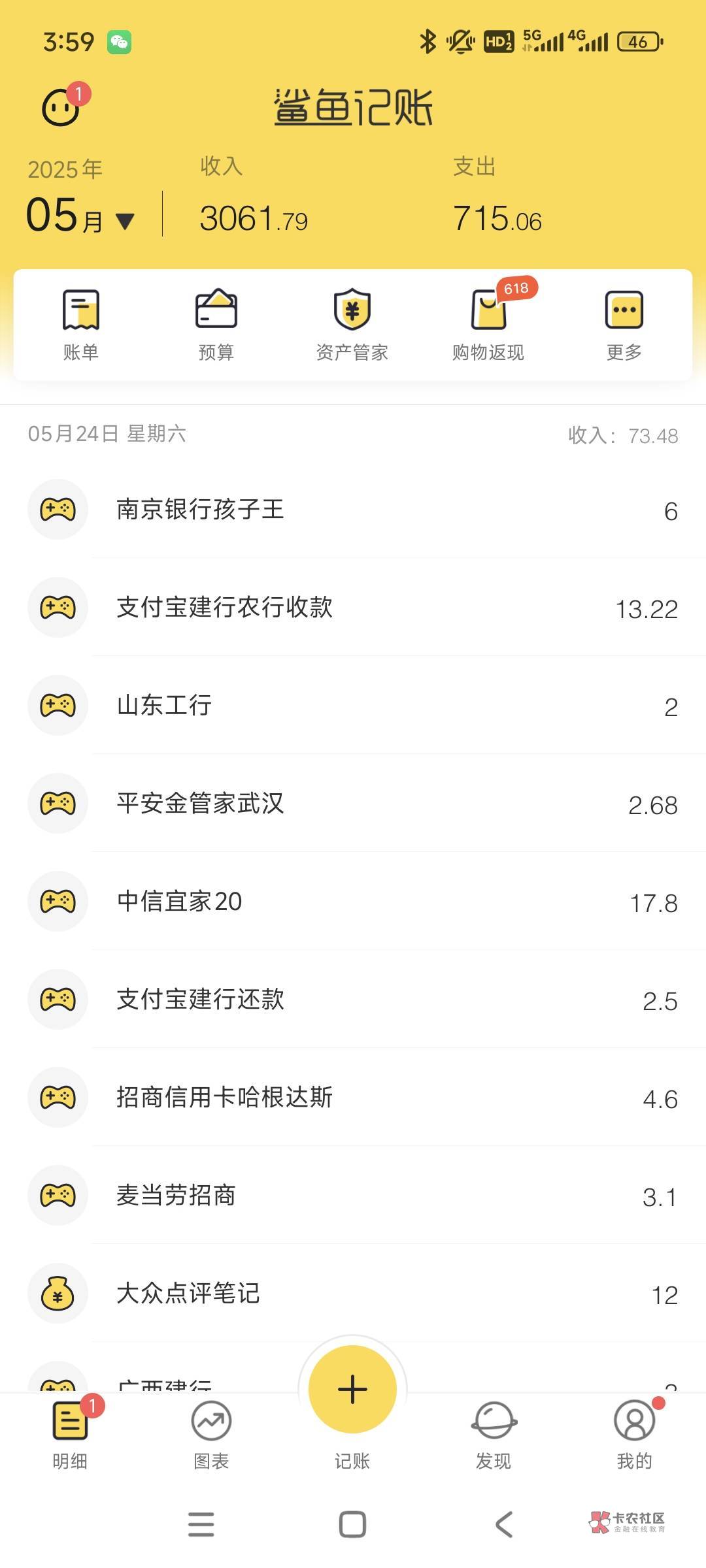Open the 支付宝建行农行收款 record

coord(353,608)
